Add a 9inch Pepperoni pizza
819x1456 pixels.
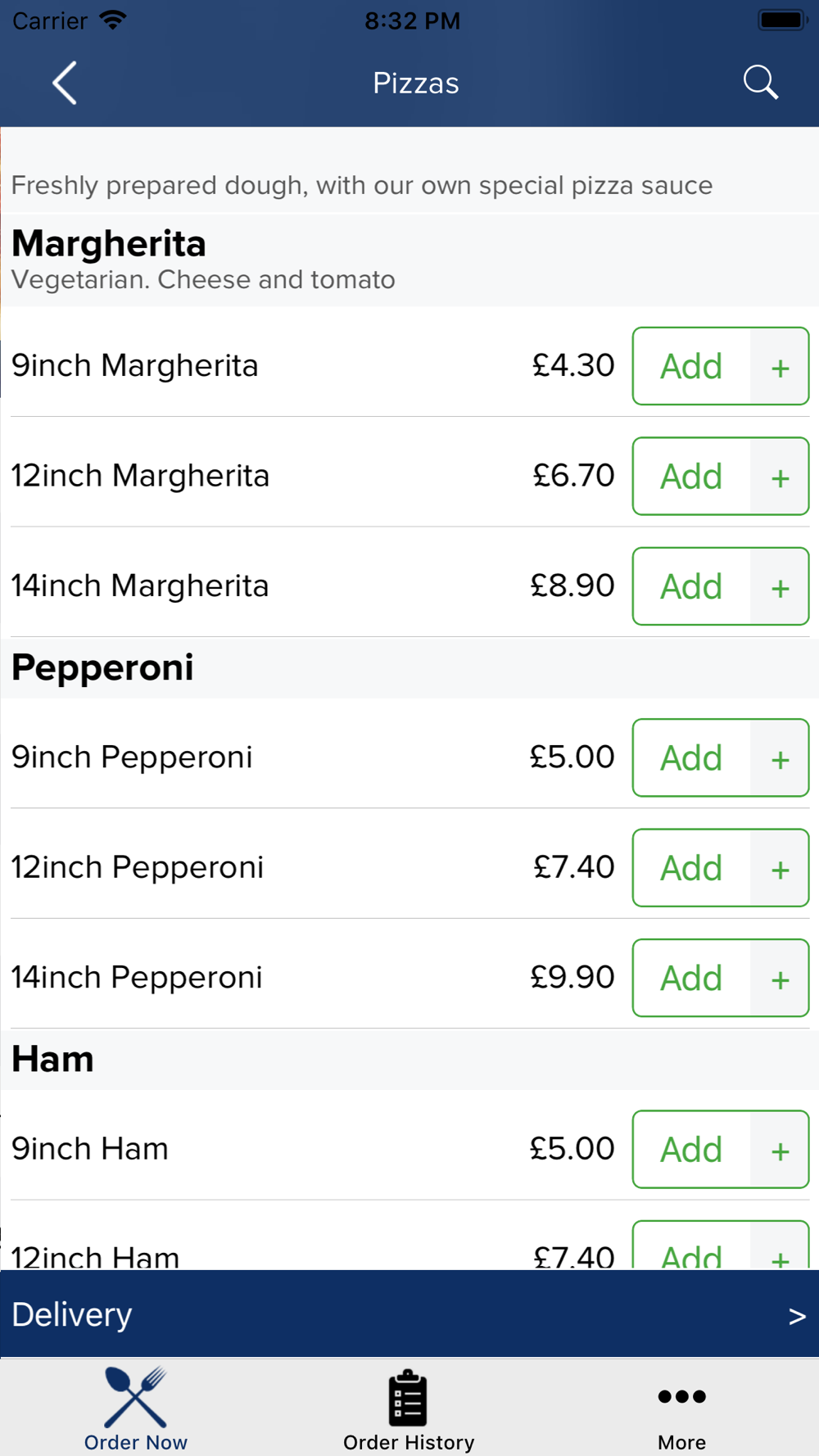(x=721, y=757)
